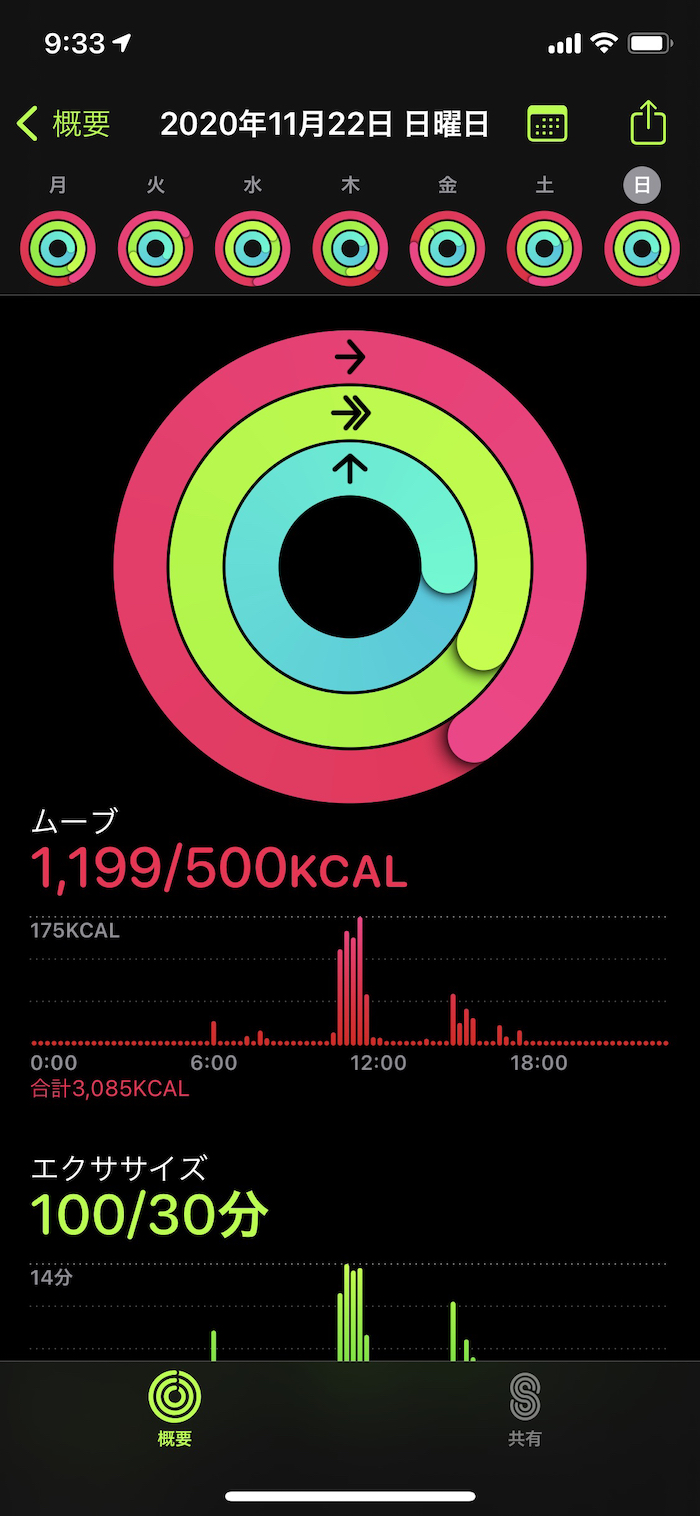
Task: Open the calendar month view
Action: pos(547,124)
